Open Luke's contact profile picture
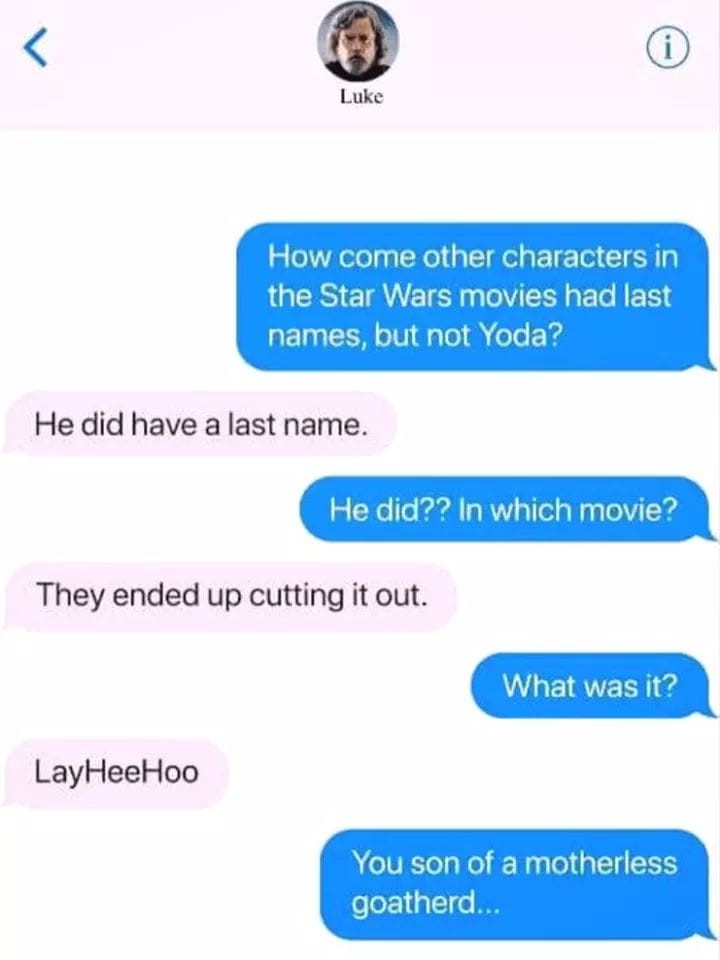The image size is (720, 960). (358, 42)
